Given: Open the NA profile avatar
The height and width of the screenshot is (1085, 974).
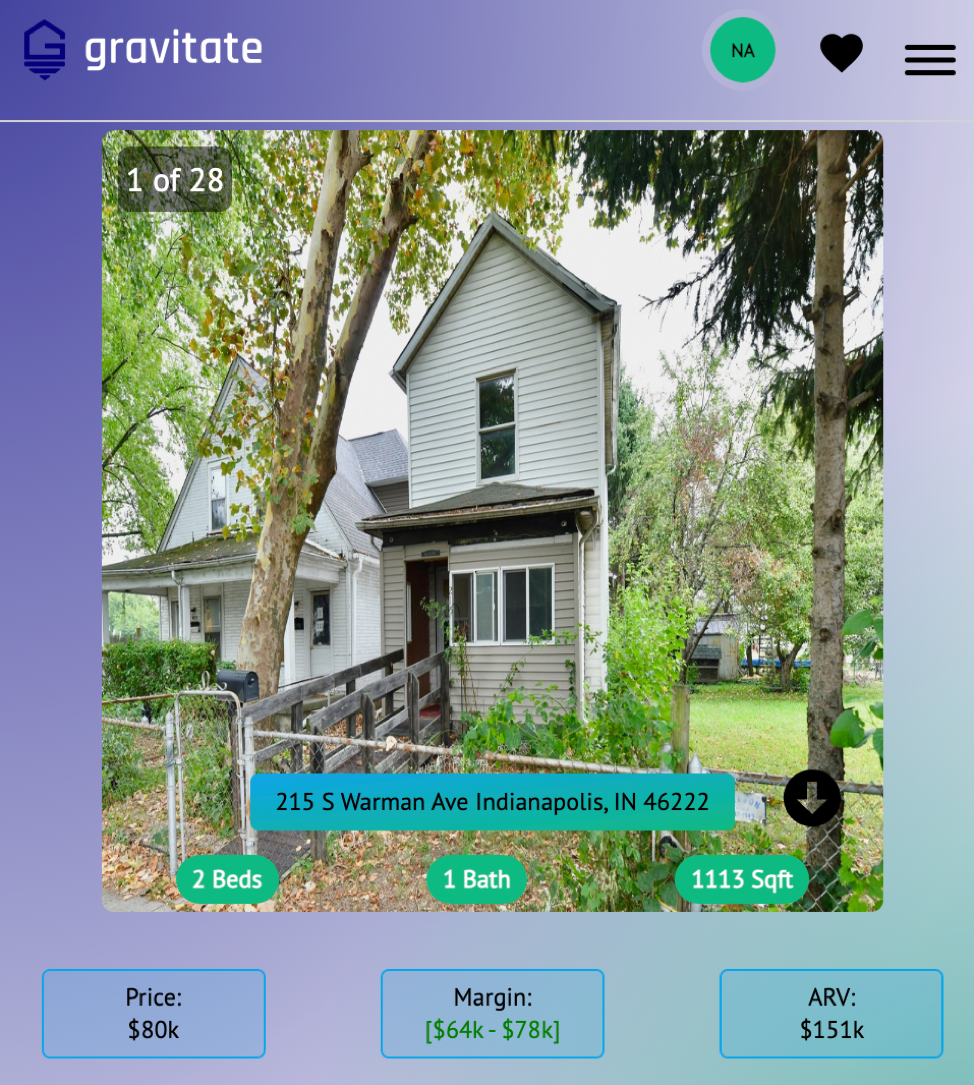Looking at the screenshot, I should (x=742, y=50).
